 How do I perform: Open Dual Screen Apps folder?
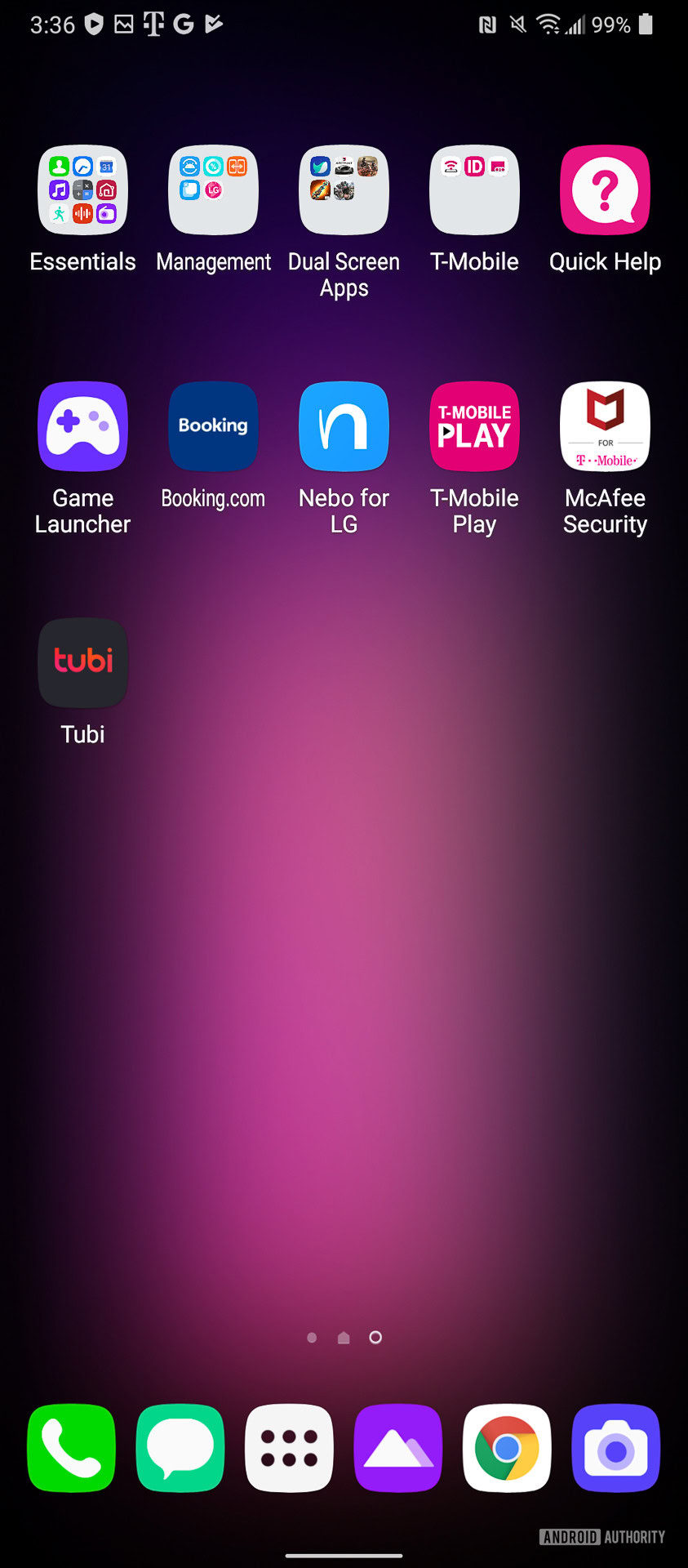point(344,190)
